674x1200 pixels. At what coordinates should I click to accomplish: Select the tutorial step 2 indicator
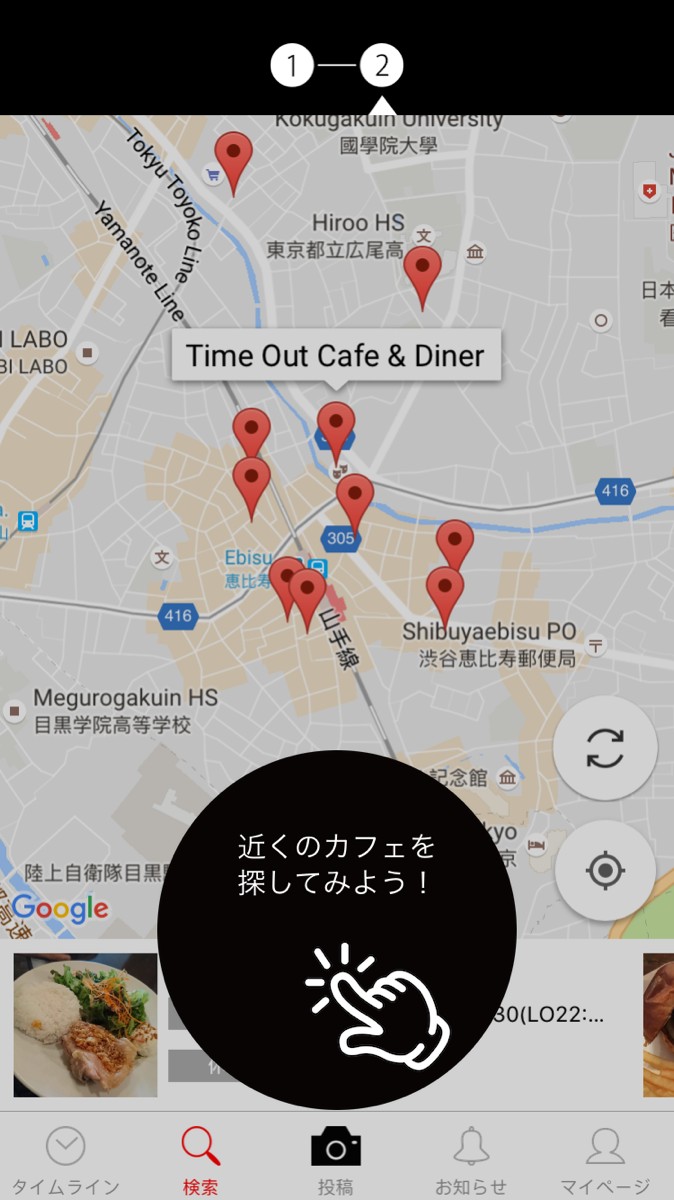click(x=382, y=67)
